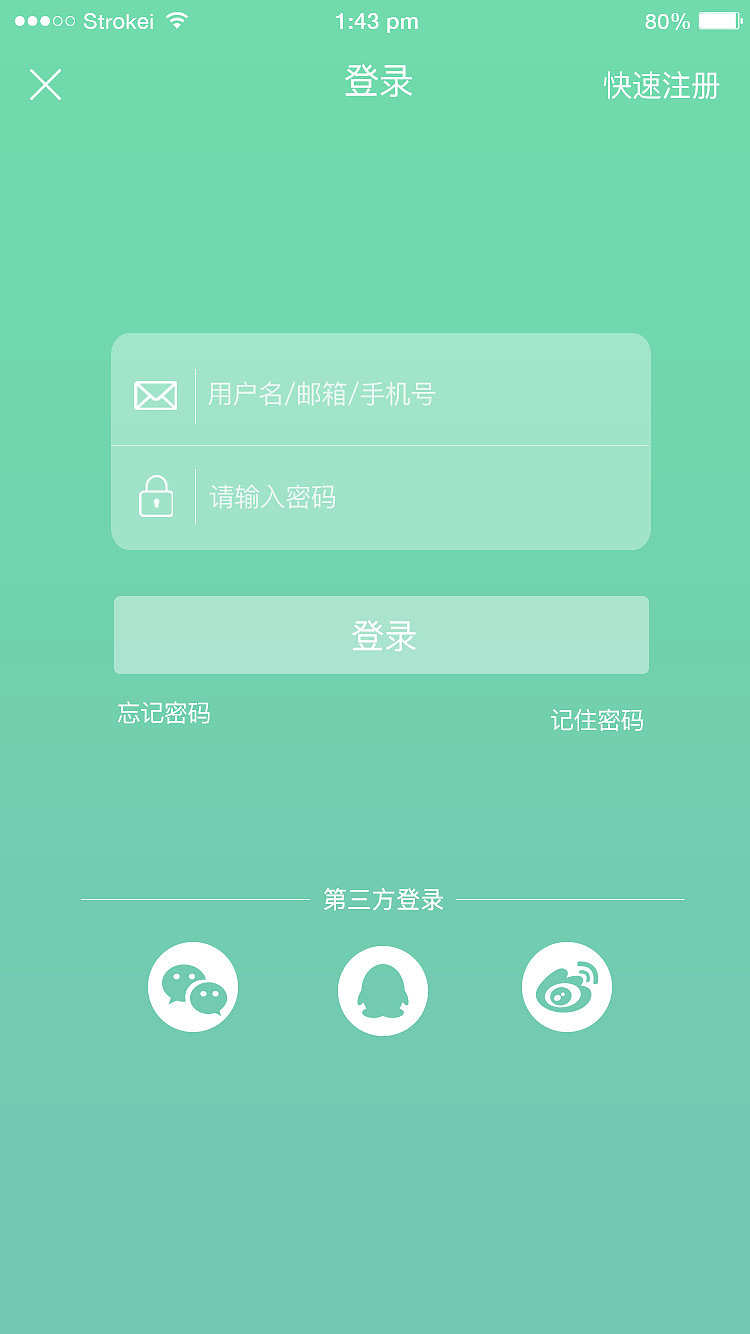Close the login screen via the X

tap(45, 85)
